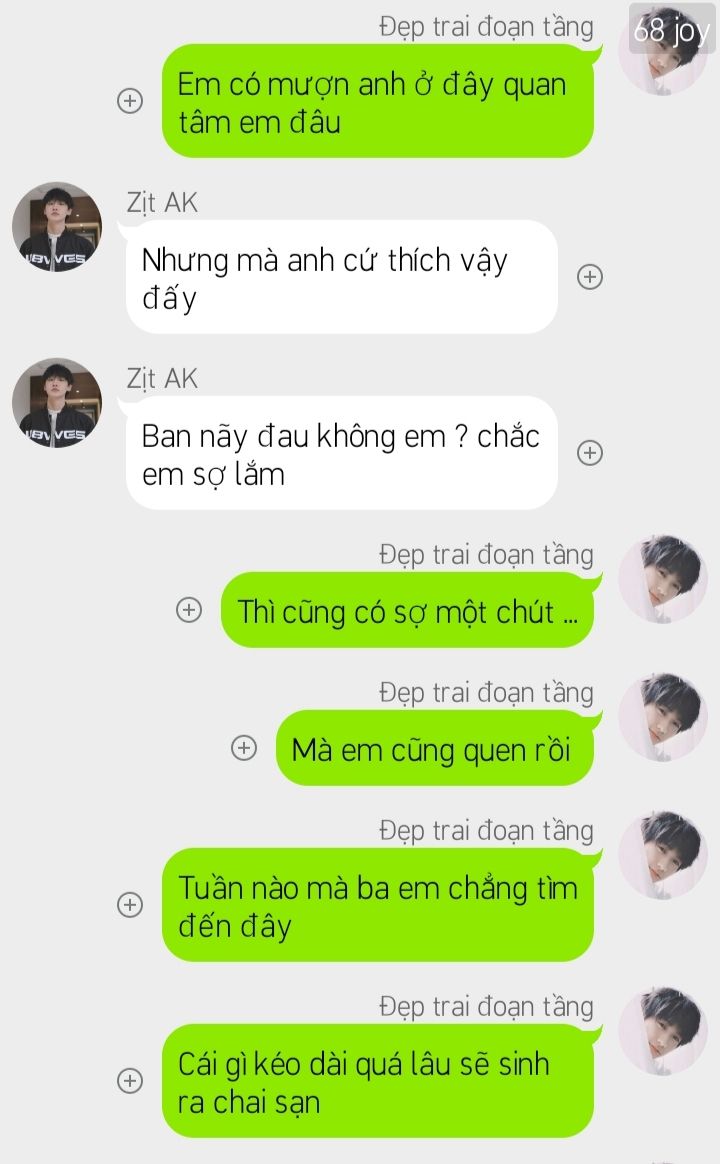Open Zịt AK's avatar beside "Nhưng mà anh cứ thích"
720x1164 pixels.
click(x=57, y=227)
